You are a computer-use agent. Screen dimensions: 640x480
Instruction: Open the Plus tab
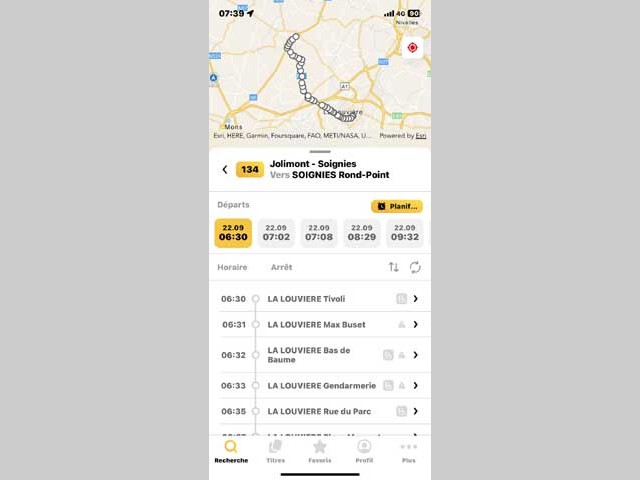pyautogui.click(x=408, y=451)
